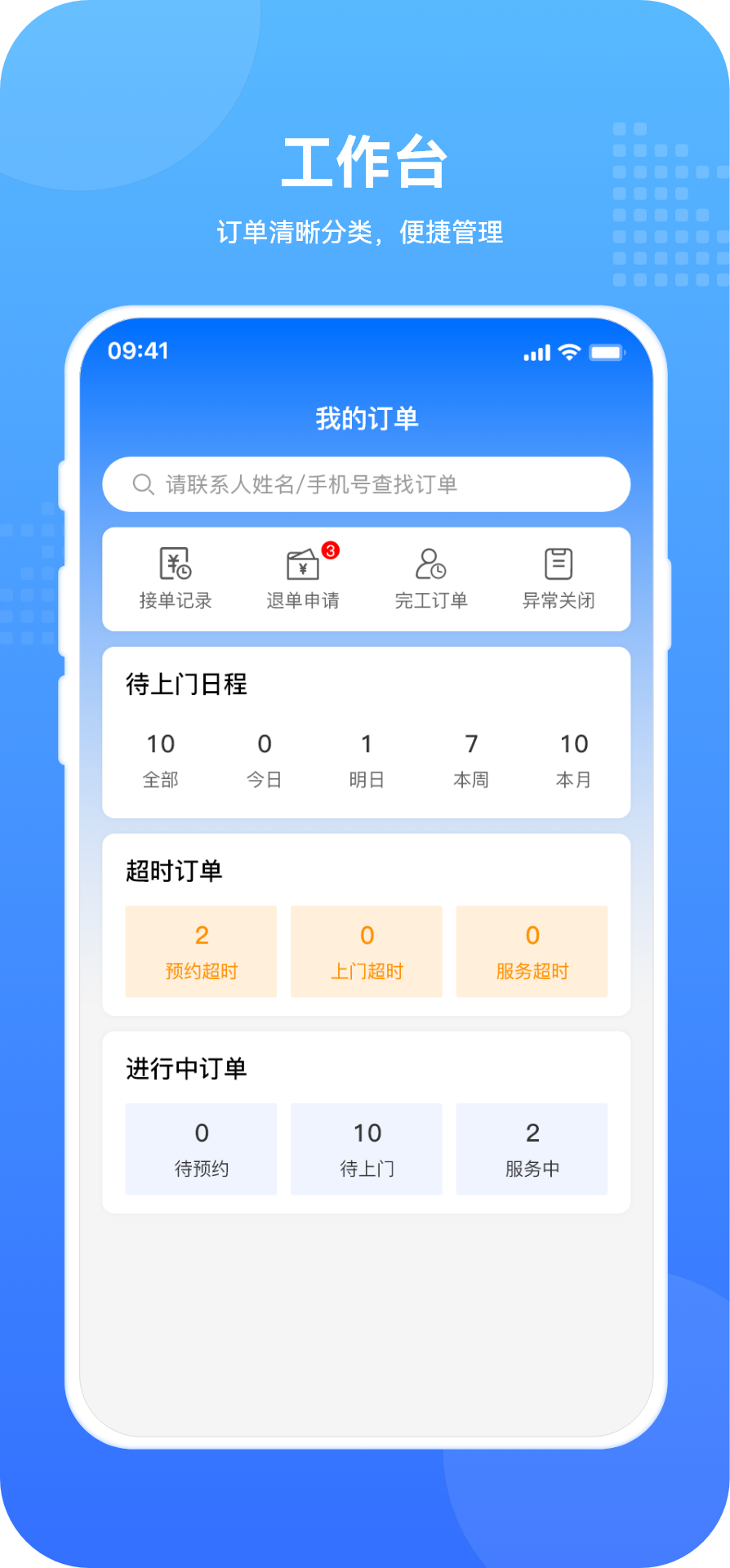Click the search magnifier icon

tap(142, 483)
